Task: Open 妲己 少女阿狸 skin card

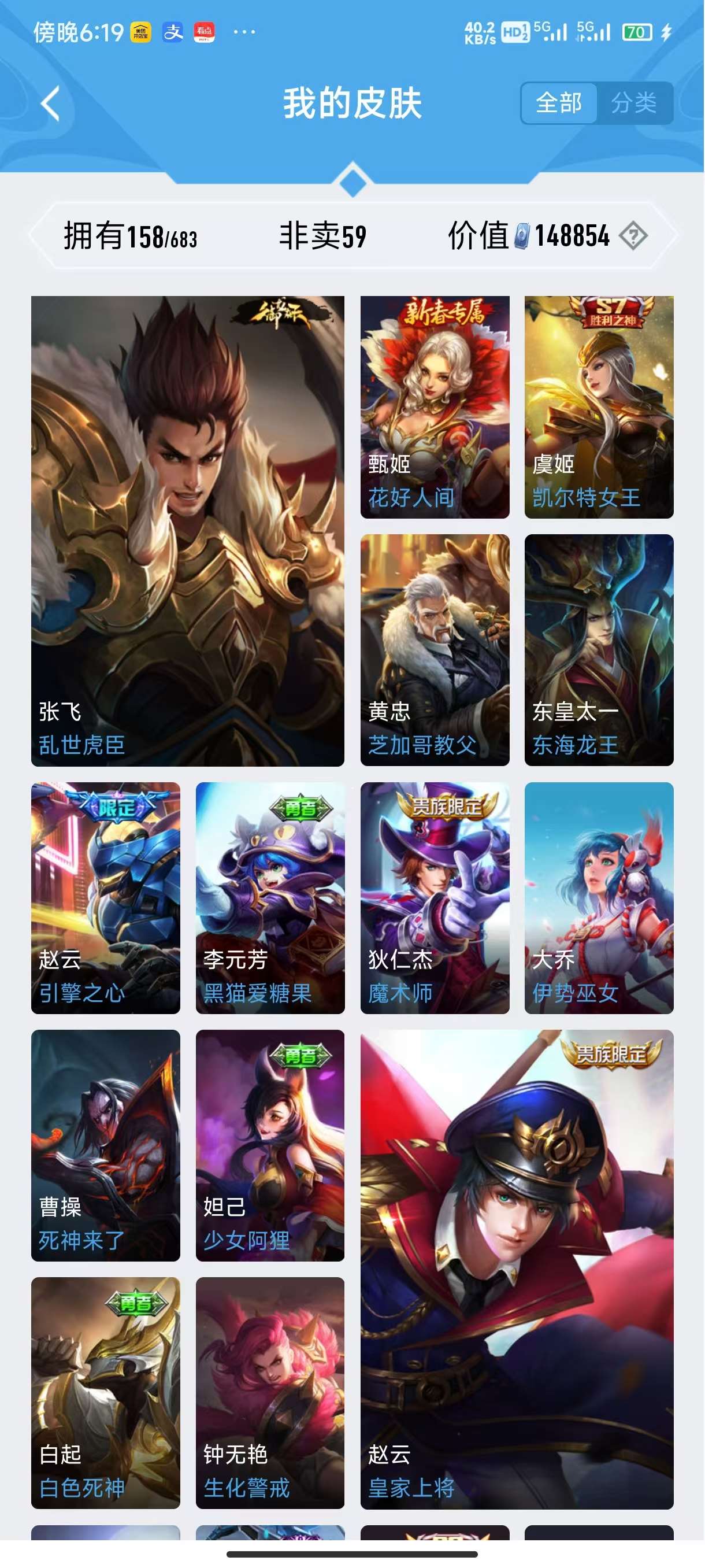Action: pyautogui.click(x=269, y=1145)
